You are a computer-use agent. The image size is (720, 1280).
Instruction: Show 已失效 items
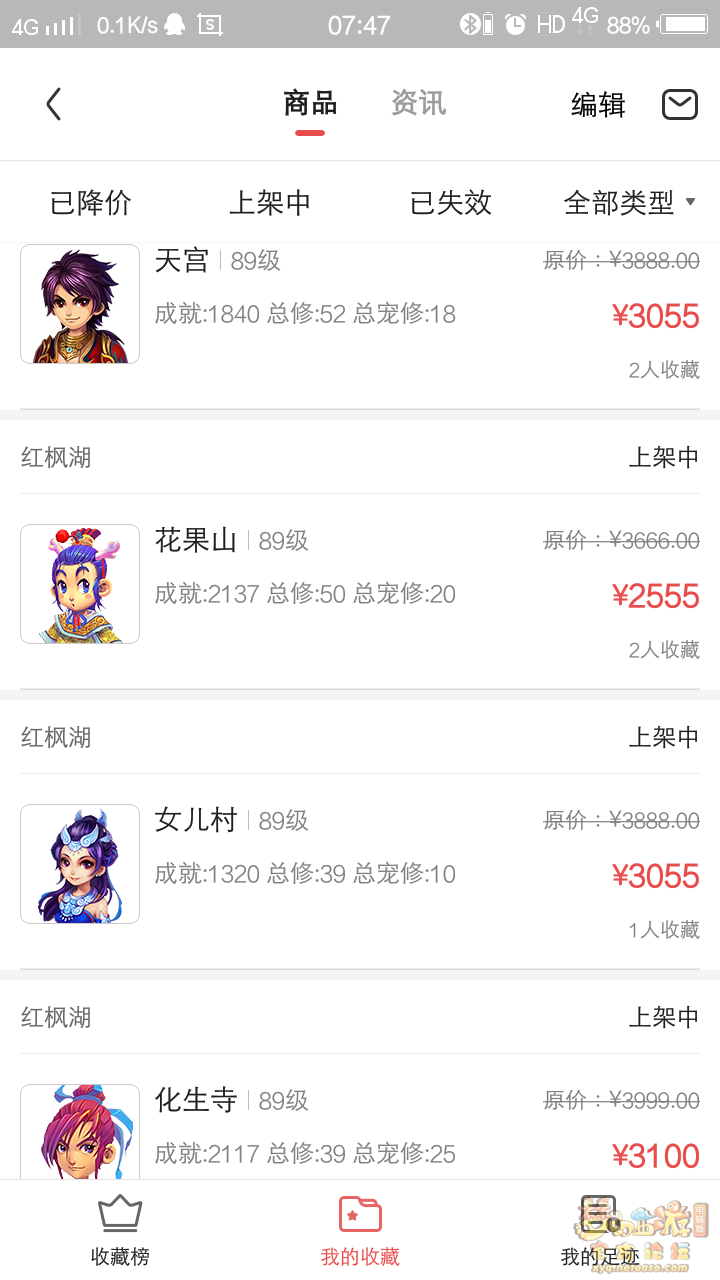pyautogui.click(x=451, y=203)
